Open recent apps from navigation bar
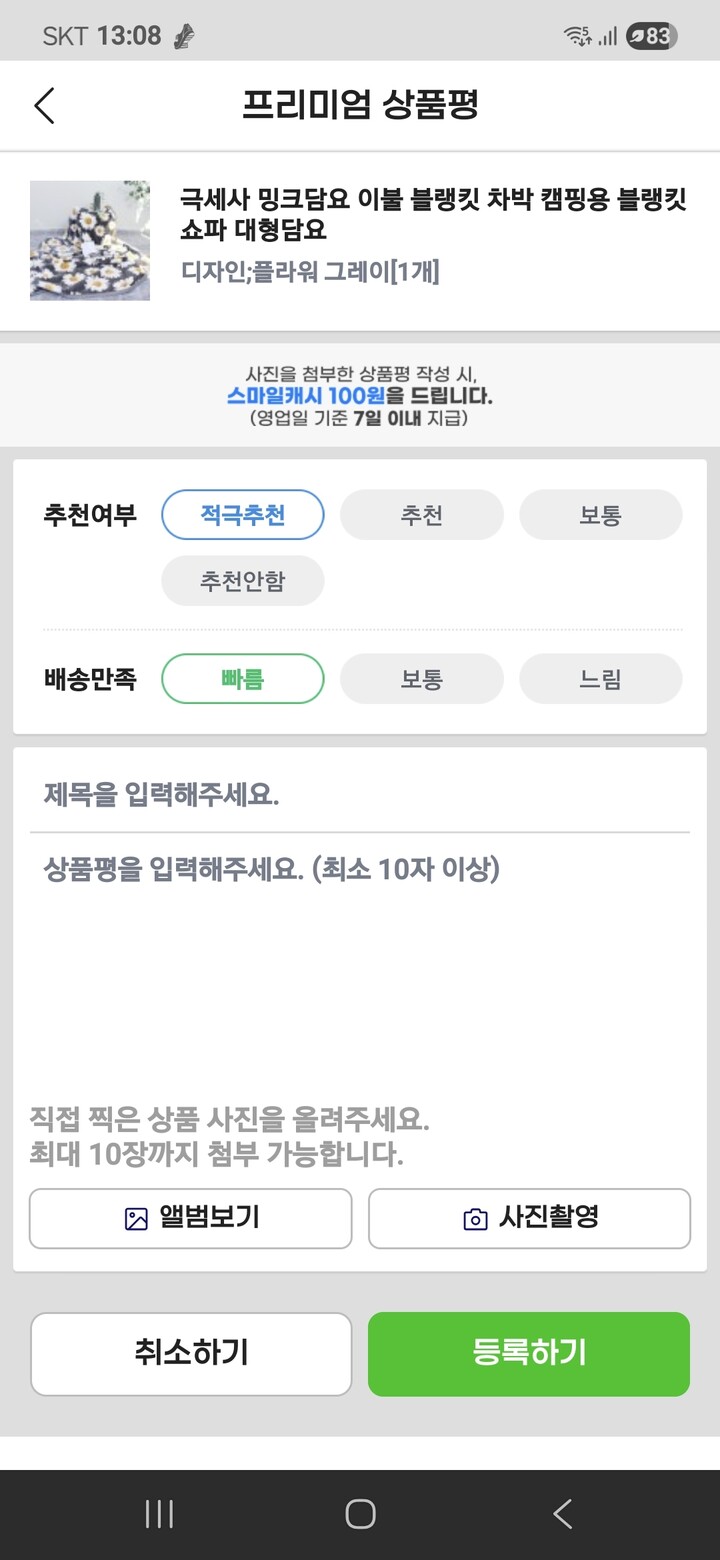 (158, 1513)
